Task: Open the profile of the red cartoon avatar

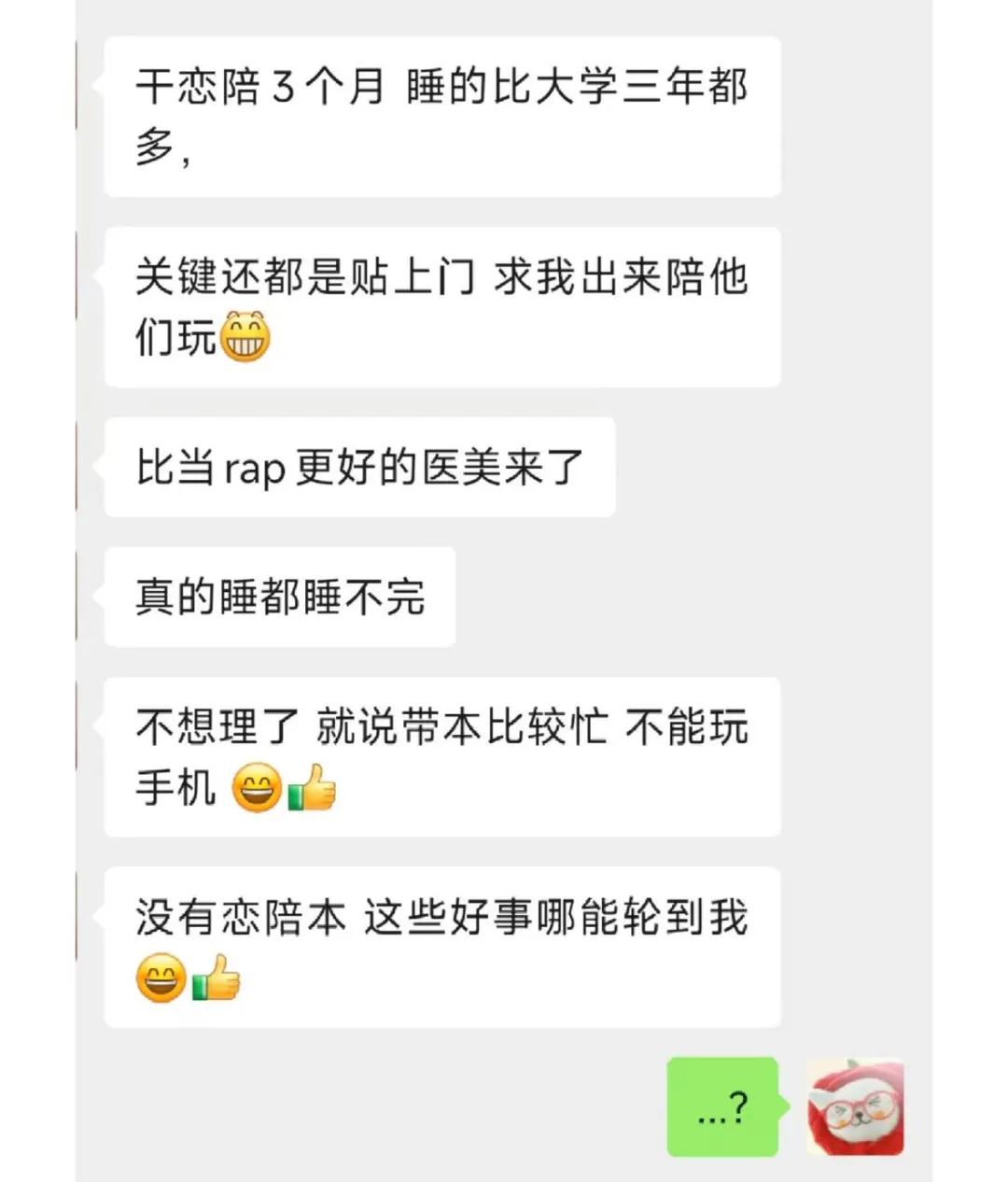Action: [855, 1106]
